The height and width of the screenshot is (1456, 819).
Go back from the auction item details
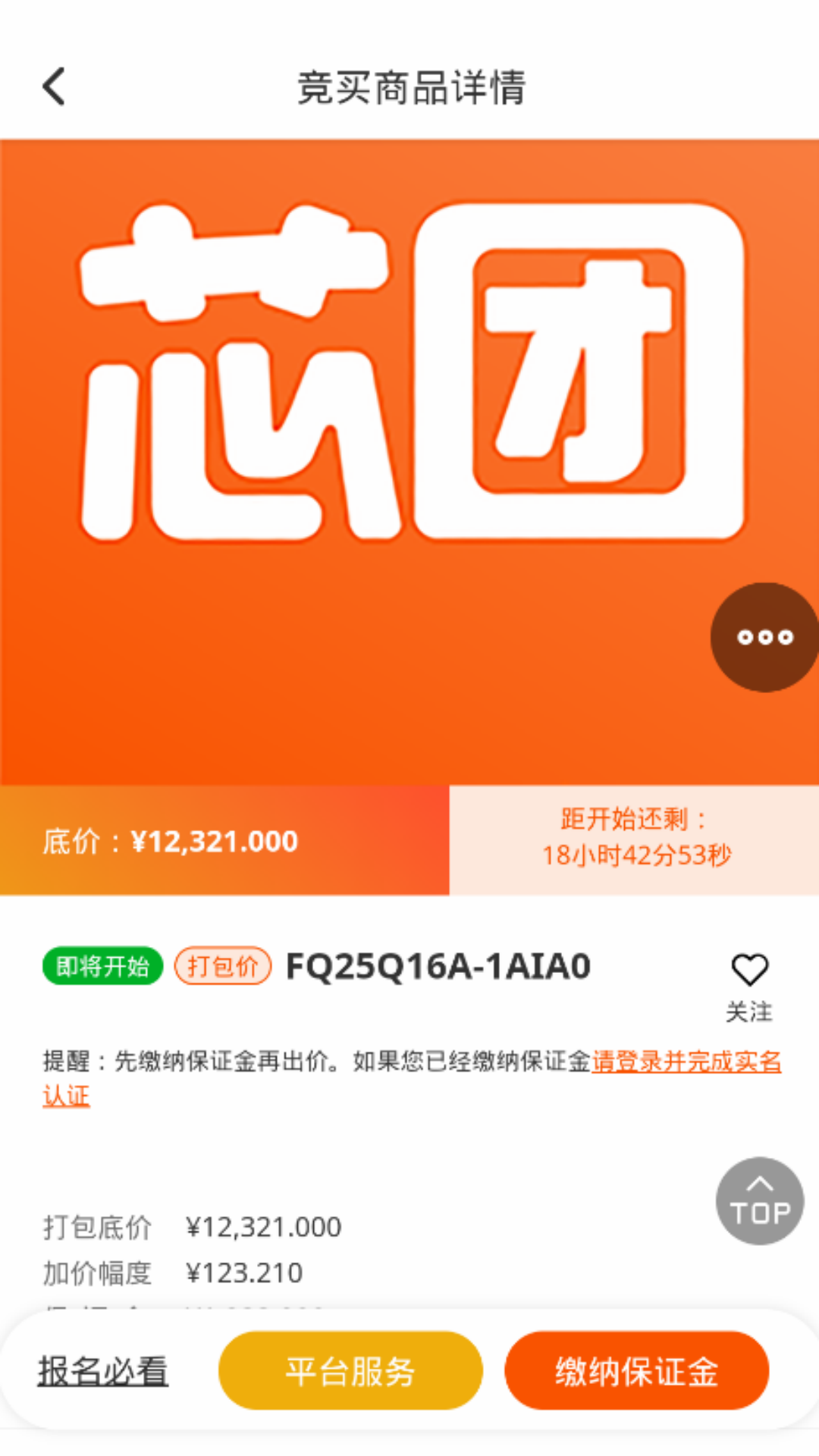tap(54, 86)
